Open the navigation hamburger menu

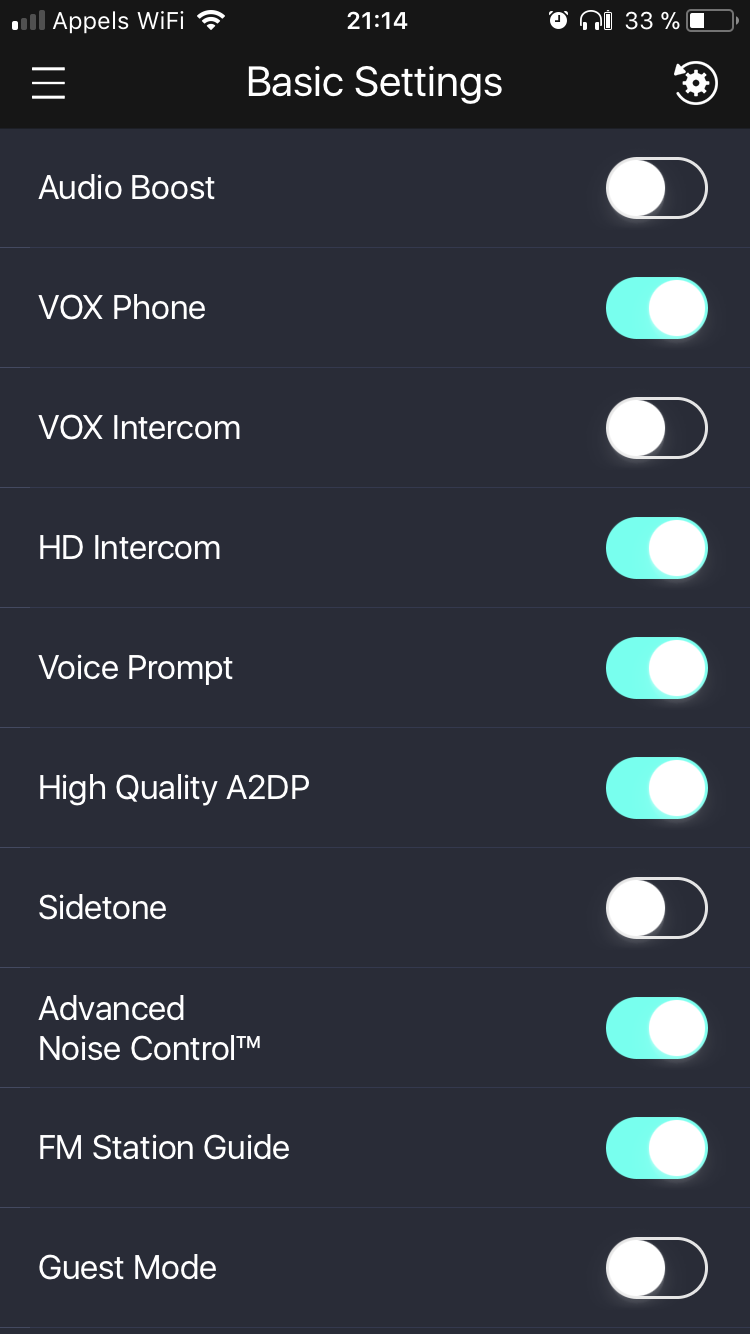(47, 83)
